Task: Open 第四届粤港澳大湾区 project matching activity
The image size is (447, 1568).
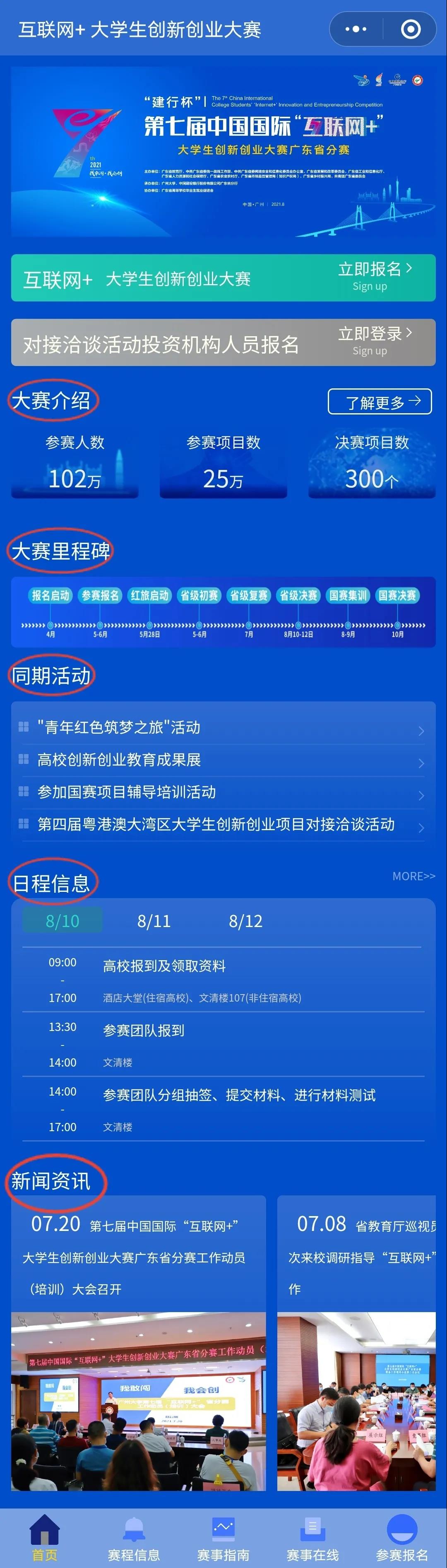Action: click(x=223, y=824)
